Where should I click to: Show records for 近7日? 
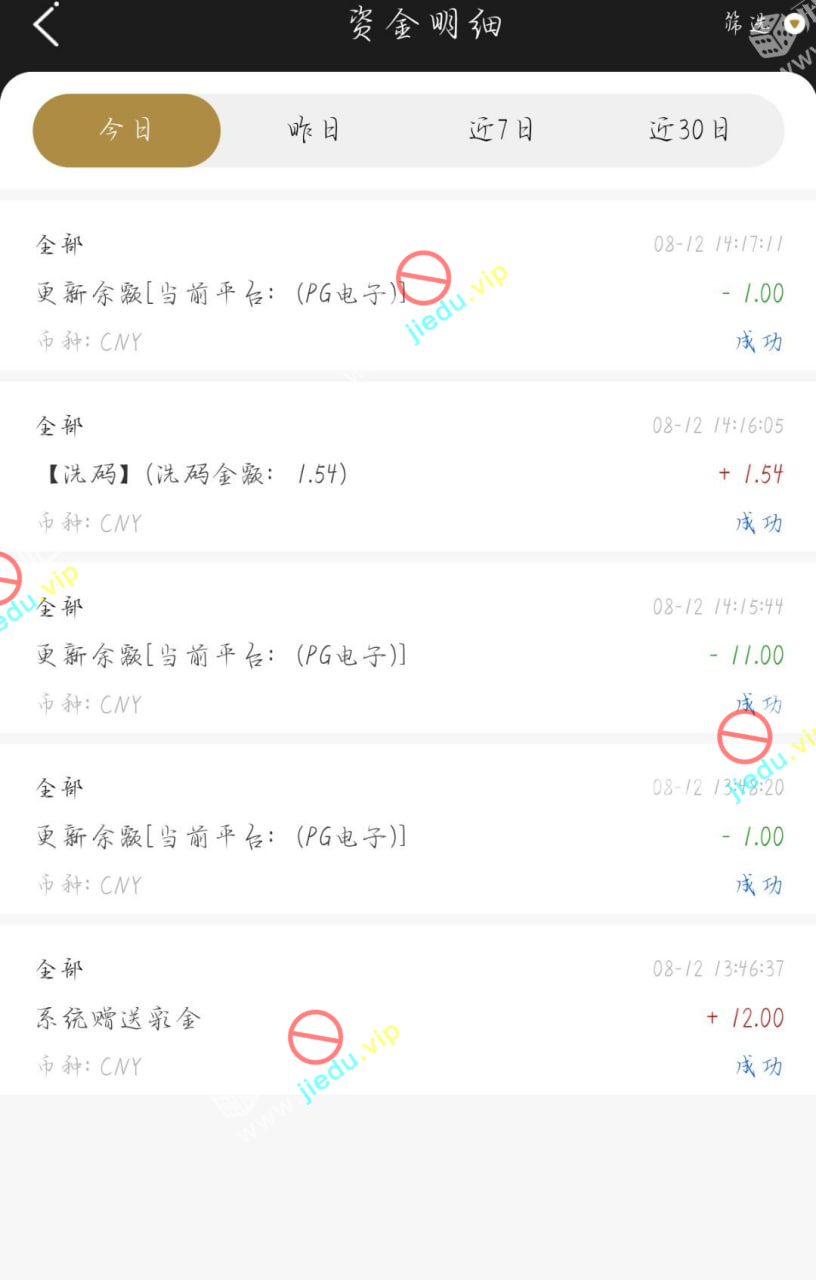[x=501, y=130]
